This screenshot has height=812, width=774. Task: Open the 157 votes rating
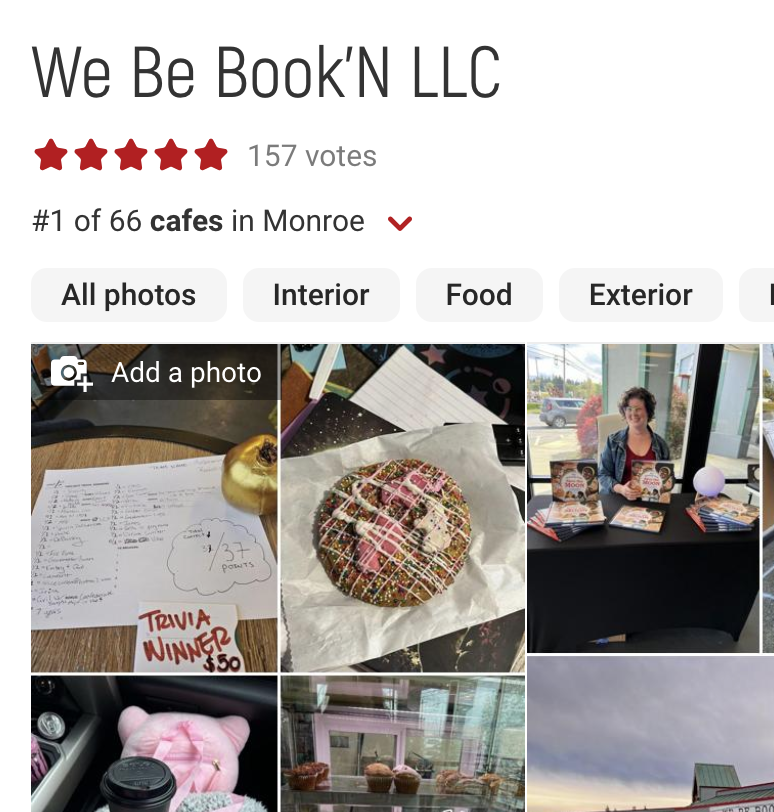coord(312,156)
